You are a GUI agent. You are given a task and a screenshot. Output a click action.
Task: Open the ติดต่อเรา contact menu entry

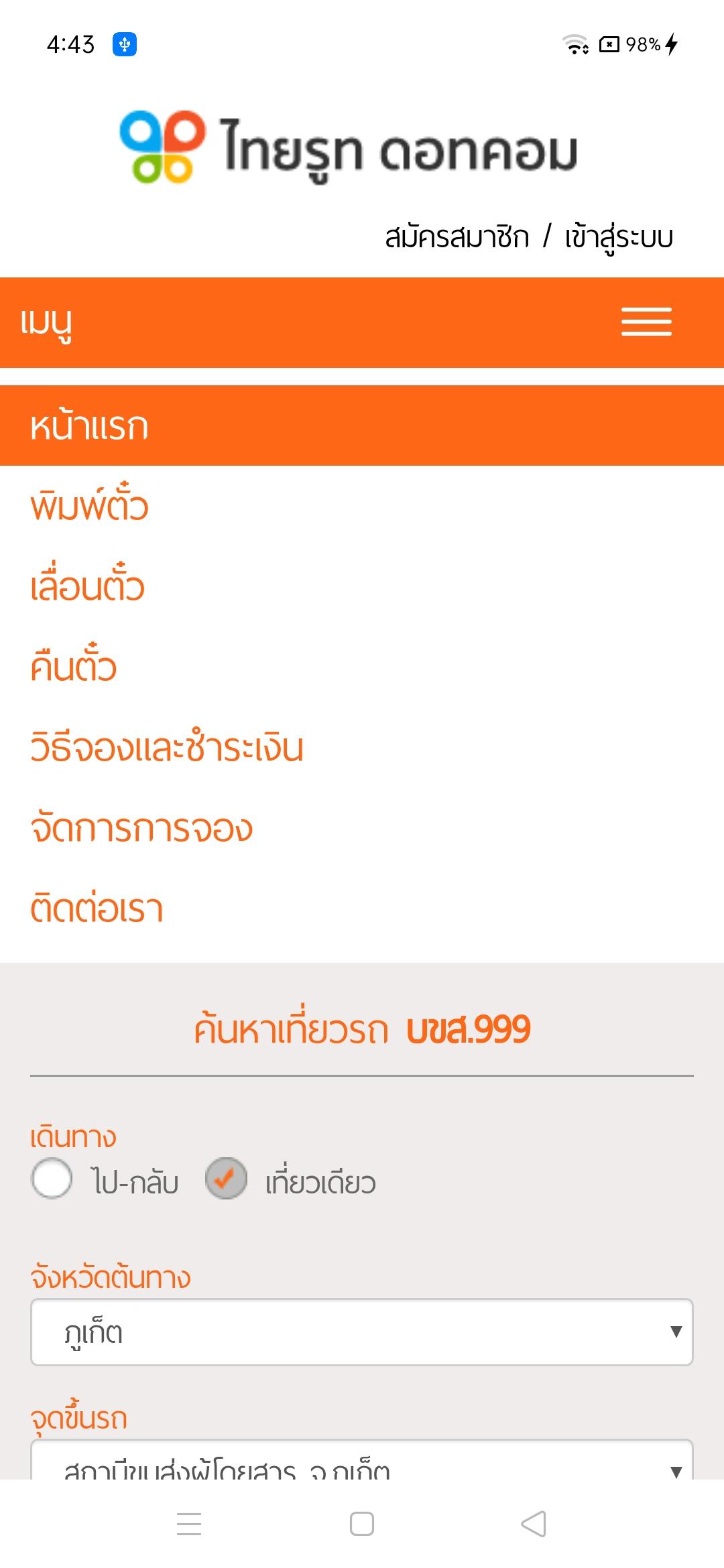[99, 908]
